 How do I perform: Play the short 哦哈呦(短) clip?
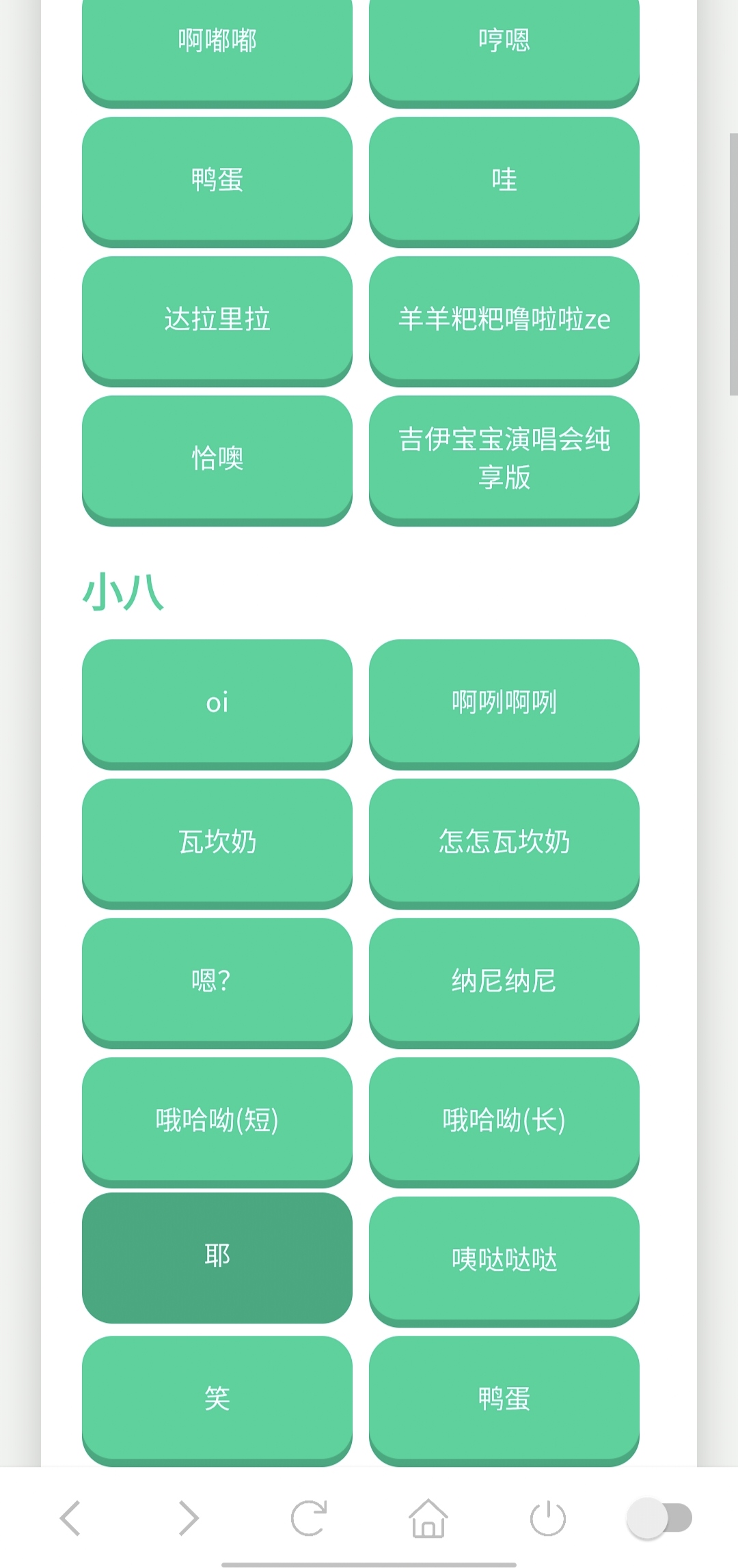217,1120
